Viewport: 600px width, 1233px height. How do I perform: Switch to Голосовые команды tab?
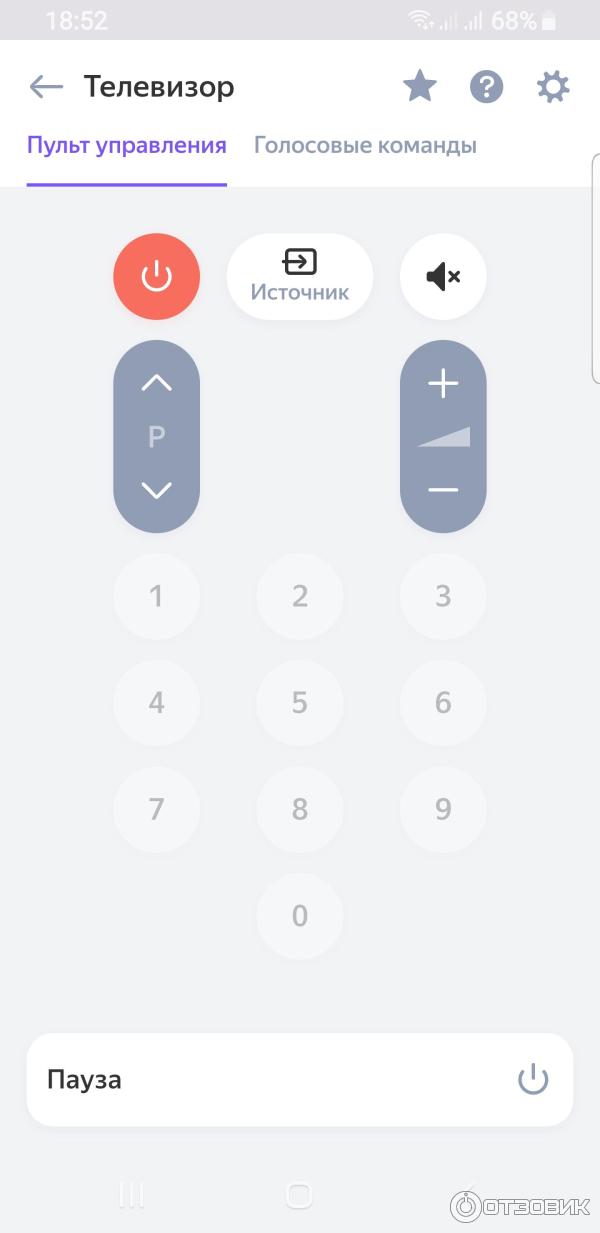tap(365, 146)
